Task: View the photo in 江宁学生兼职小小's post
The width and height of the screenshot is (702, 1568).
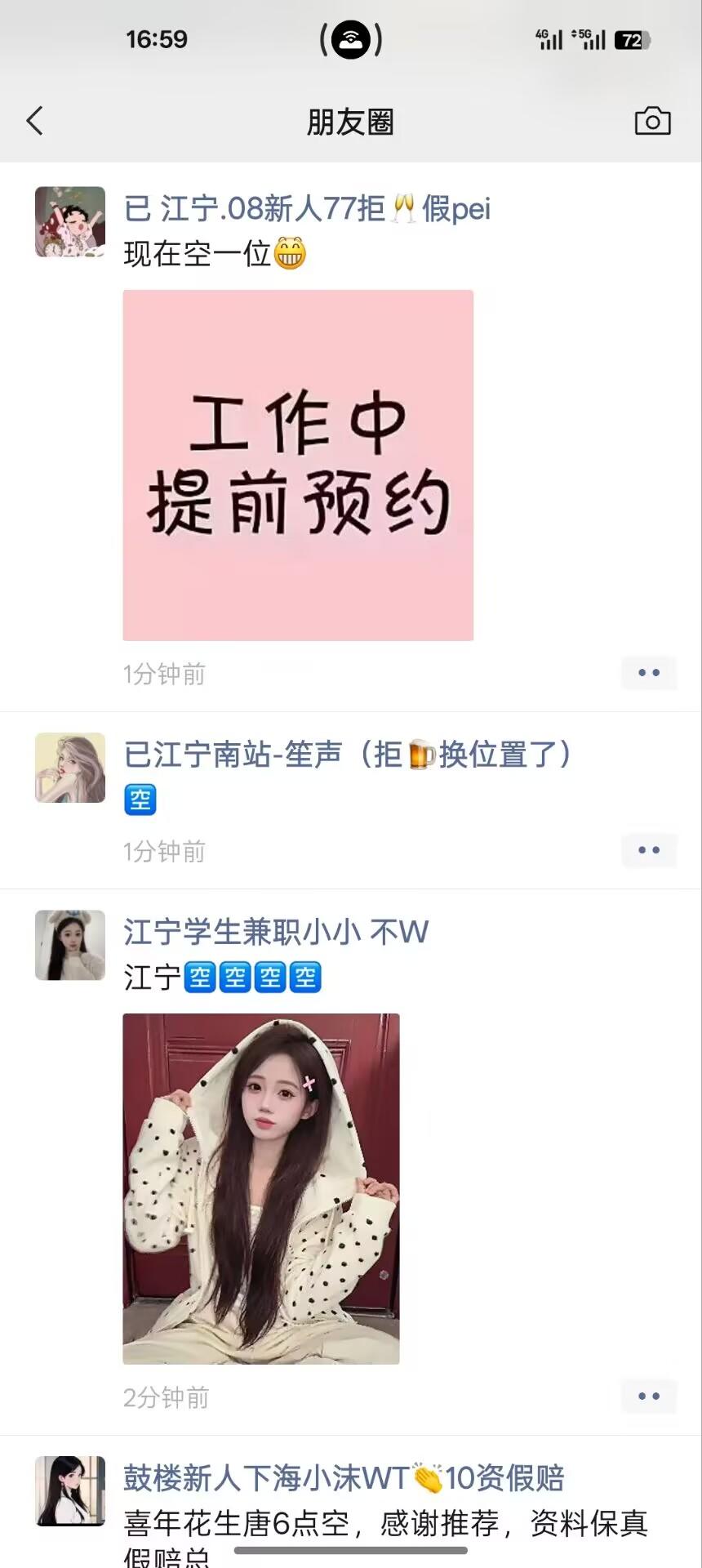Action: pos(261,1188)
